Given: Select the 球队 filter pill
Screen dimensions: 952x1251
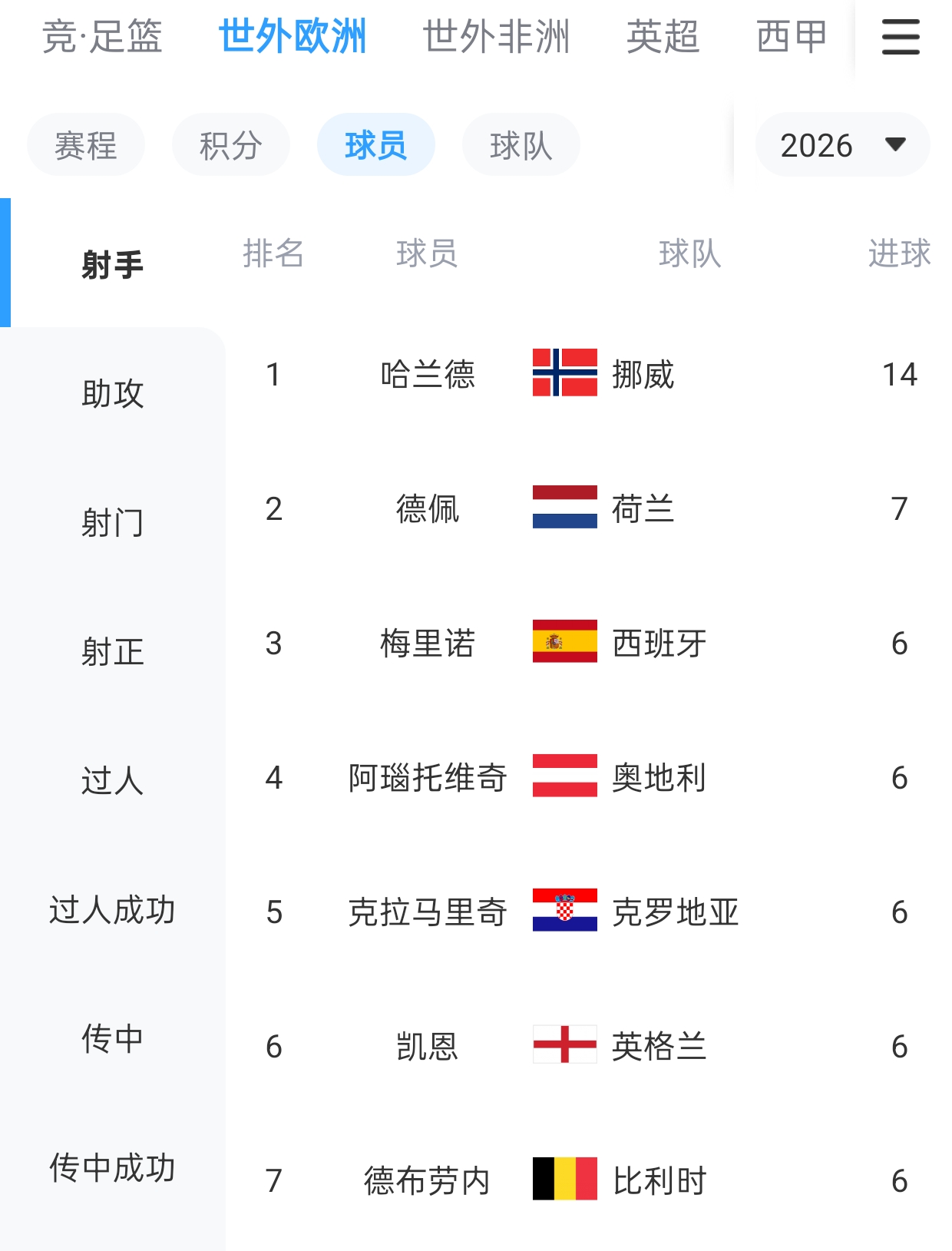Looking at the screenshot, I should [x=521, y=144].
